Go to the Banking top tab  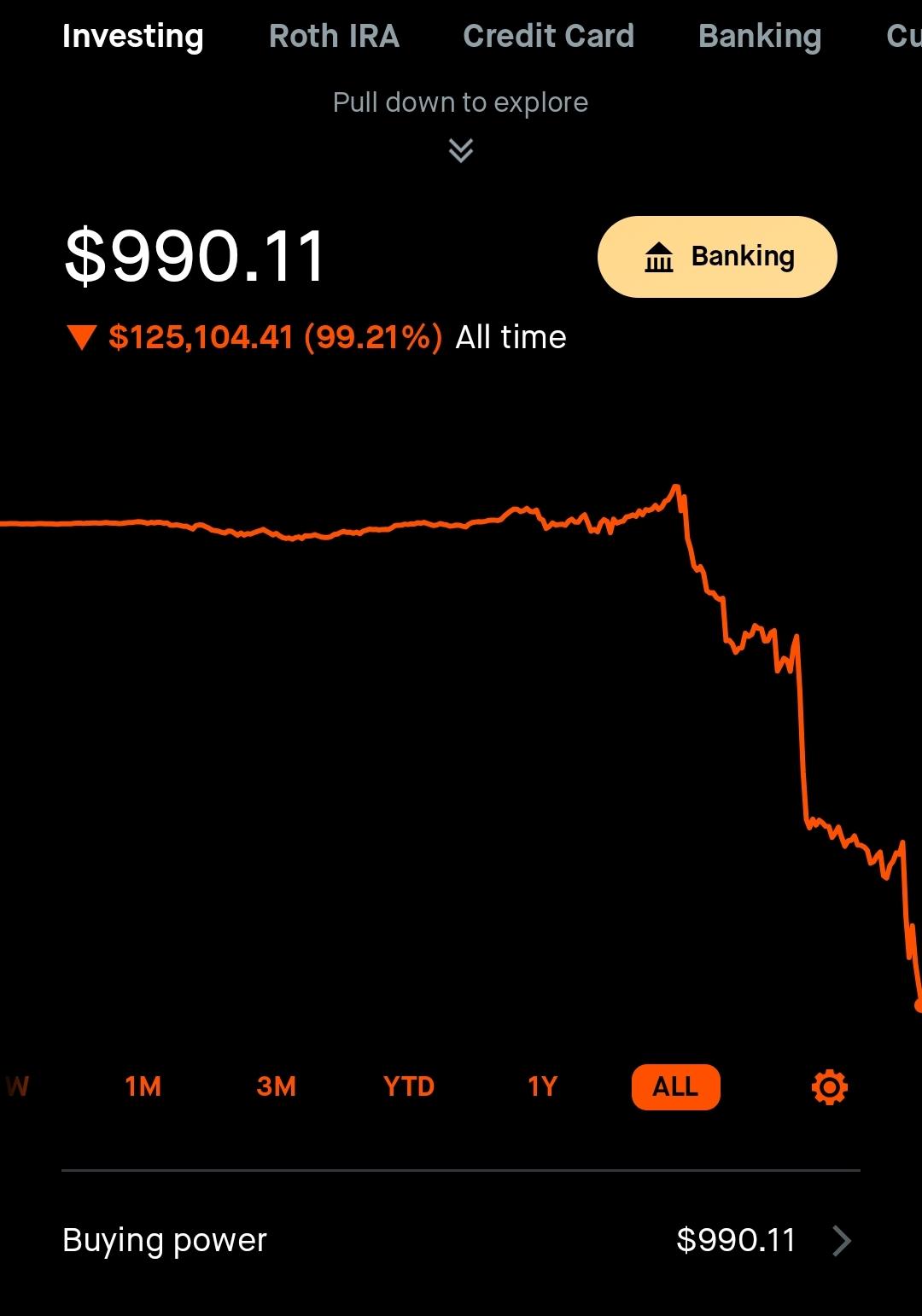click(x=760, y=36)
